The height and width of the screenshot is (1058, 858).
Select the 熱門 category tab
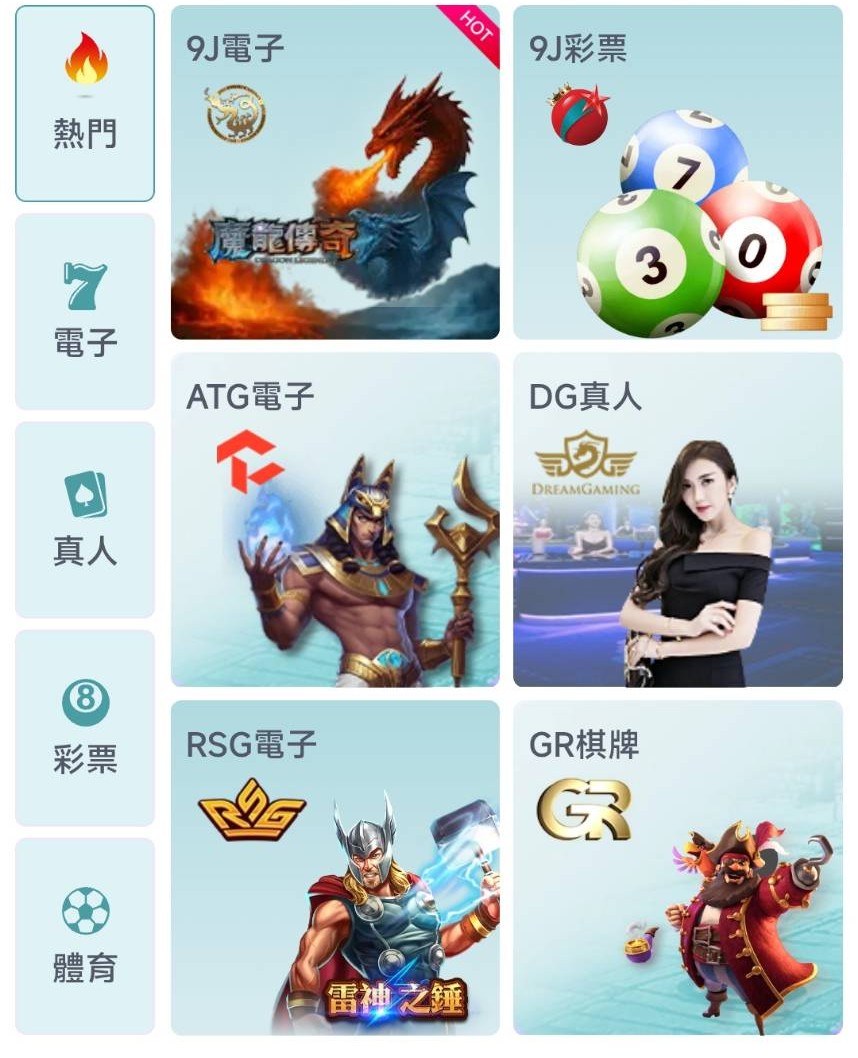pyautogui.click(x=85, y=104)
